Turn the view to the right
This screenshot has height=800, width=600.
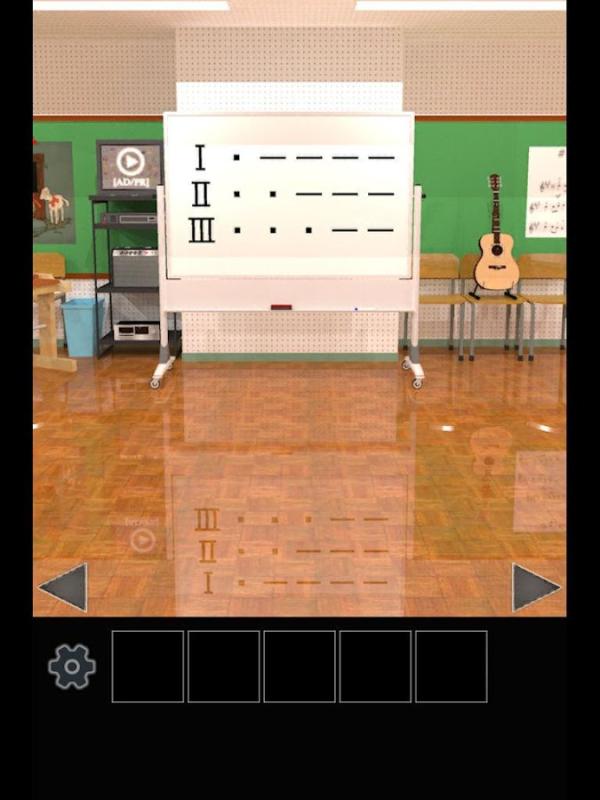coord(535,587)
